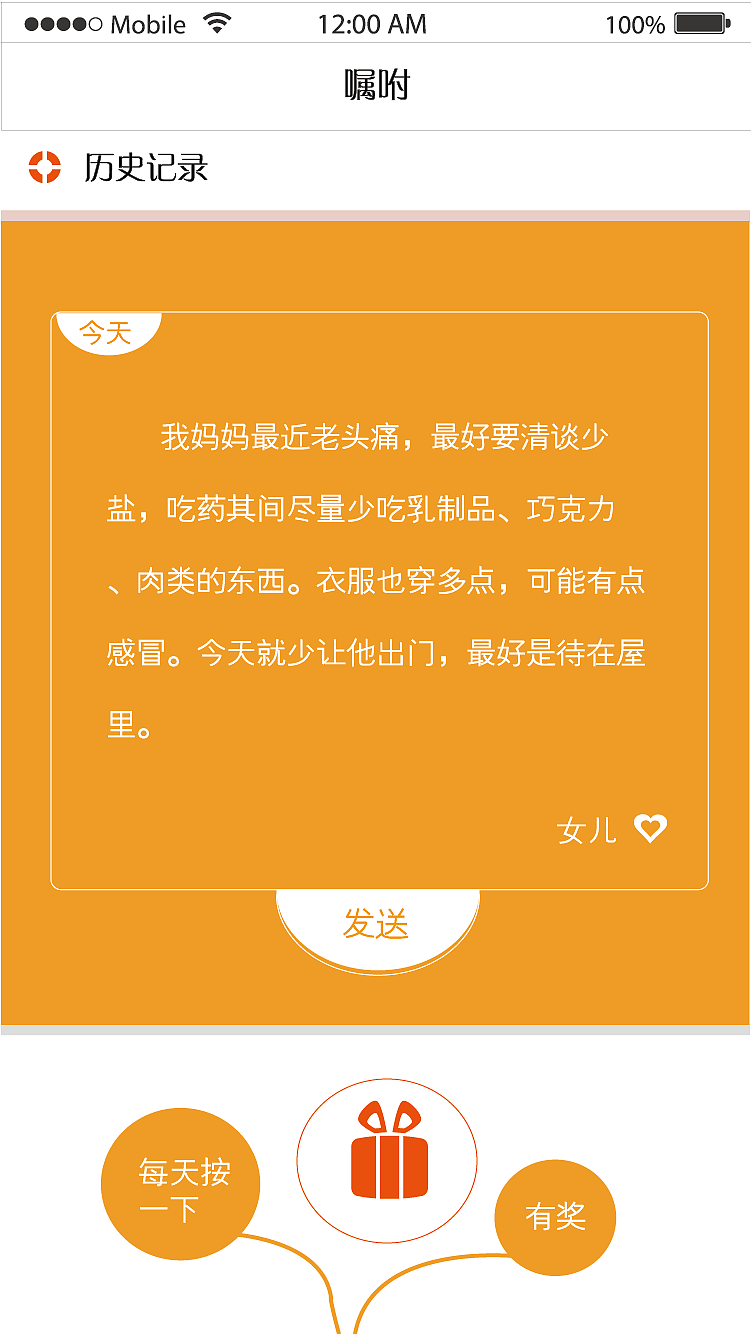This screenshot has height=1334, width=751.
Task: Tap the 有奖 reward bubble
Action: coord(555,1216)
